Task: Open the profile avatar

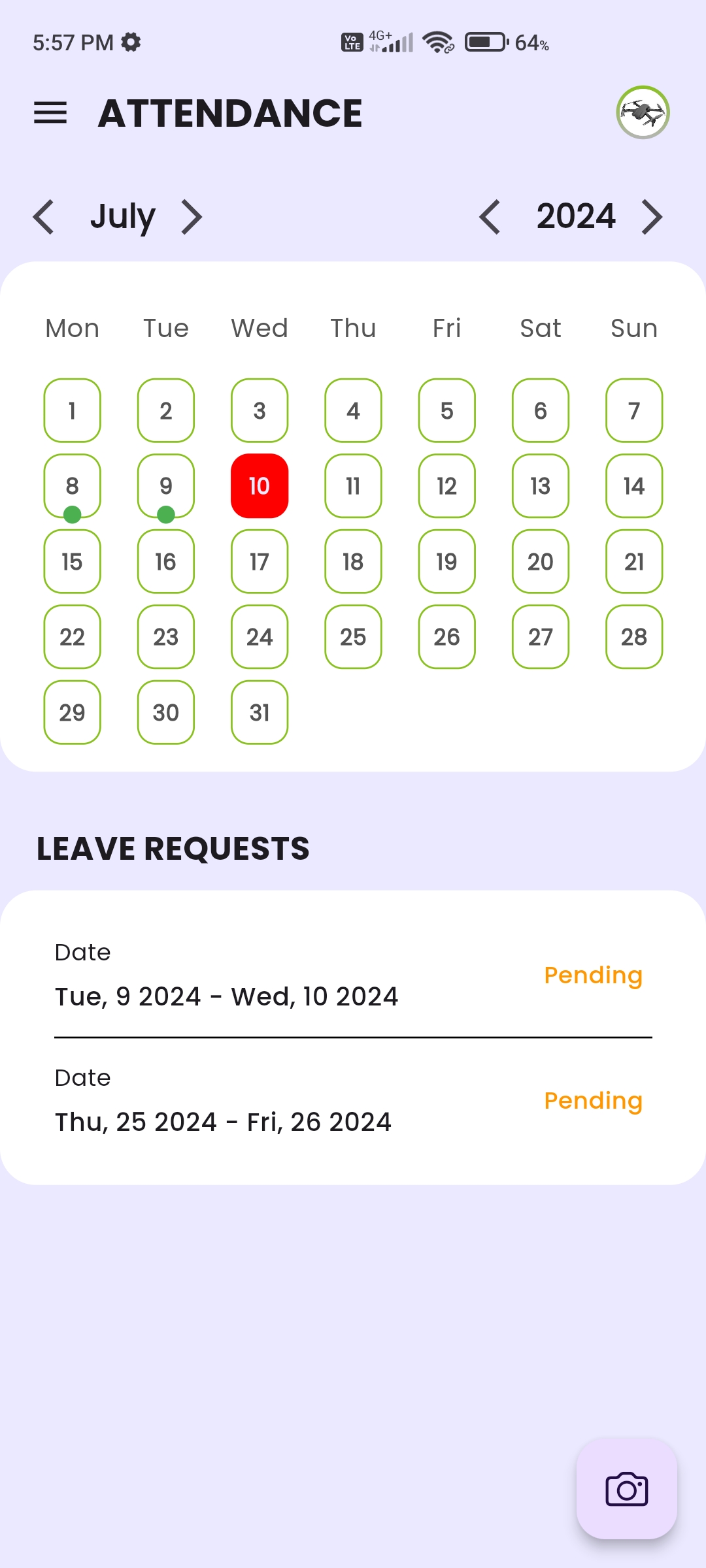Action: click(x=643, y=112)
